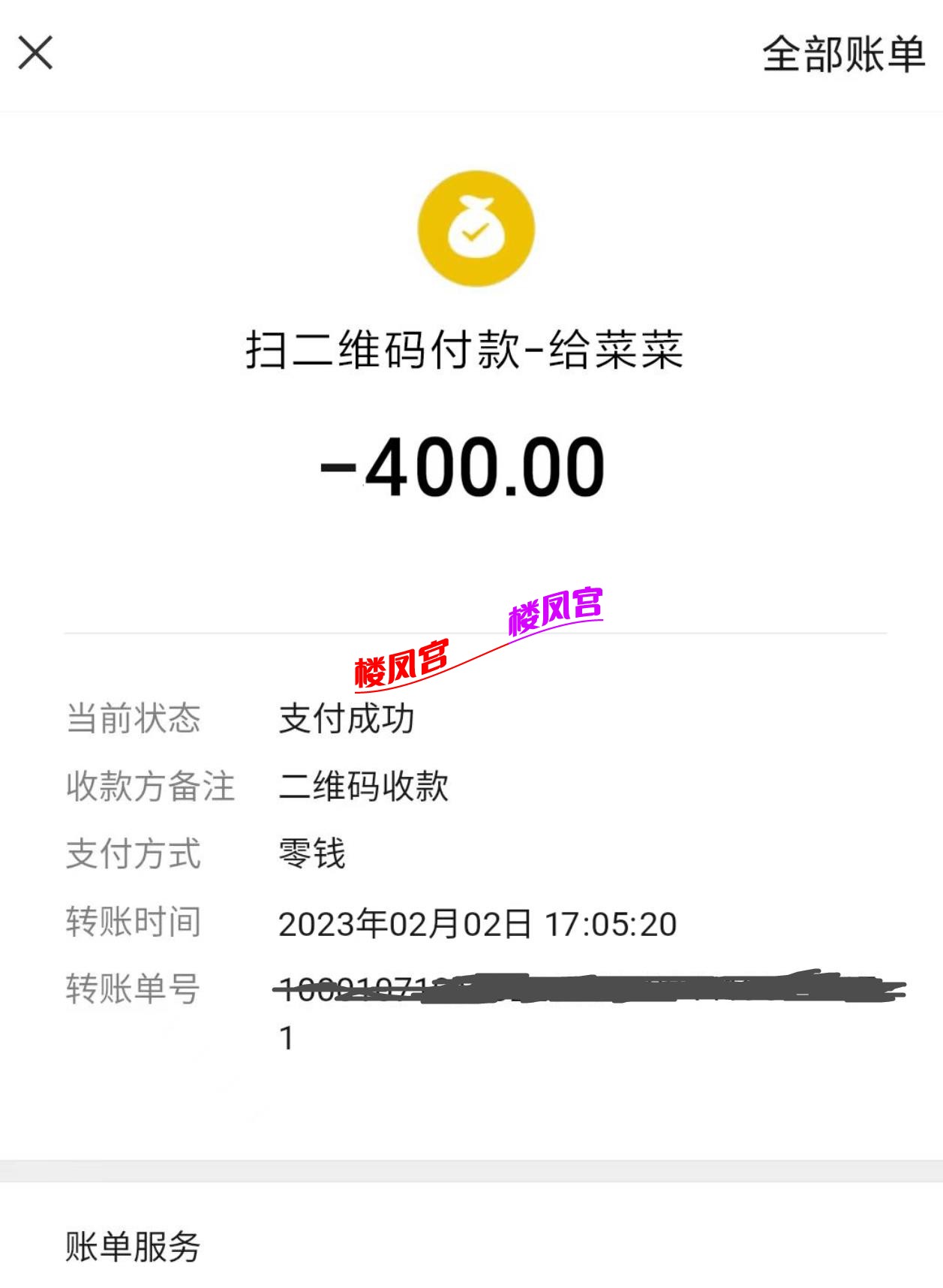Select the 当前状态 status label
Screen dimensions: 943x1288
pos(131,718)
